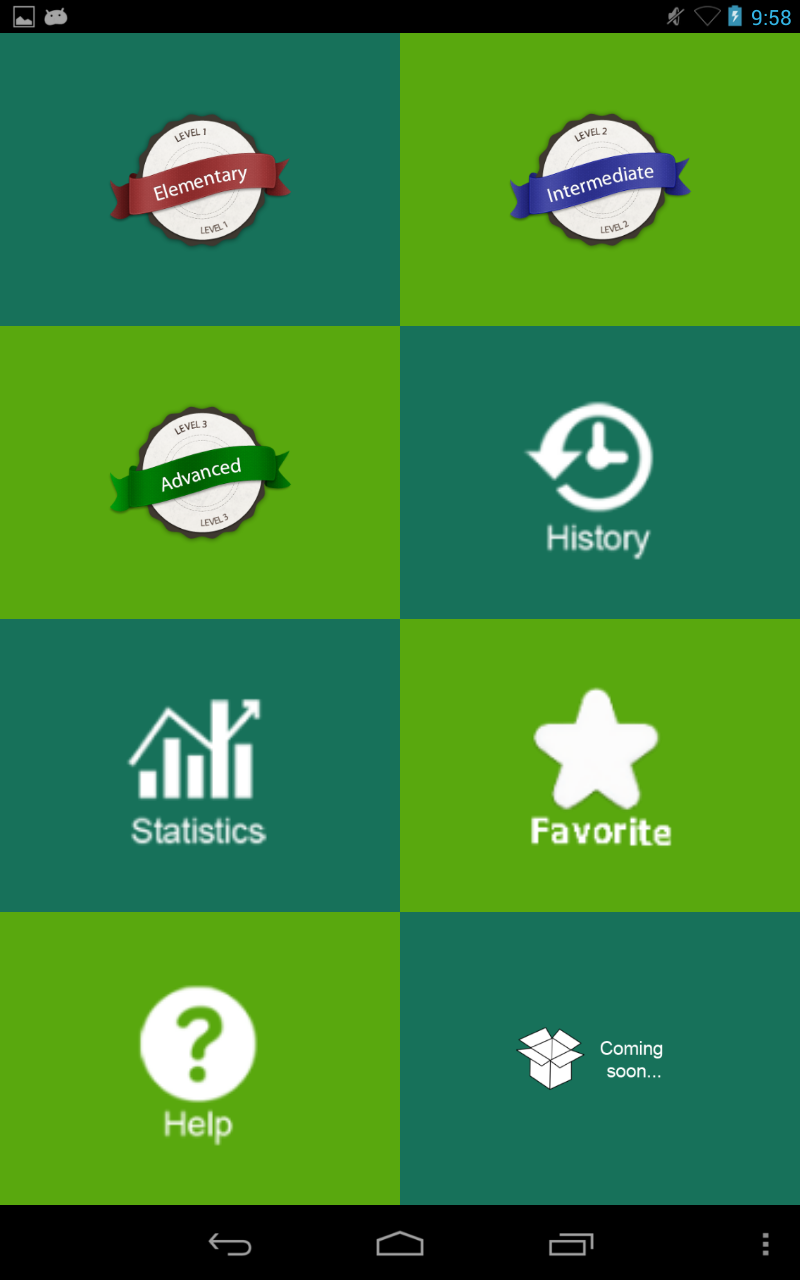Screen dimensions: 800x1280
Task: Select the Intermediate Level 2 badge
Action: click(x=600, y=178)
